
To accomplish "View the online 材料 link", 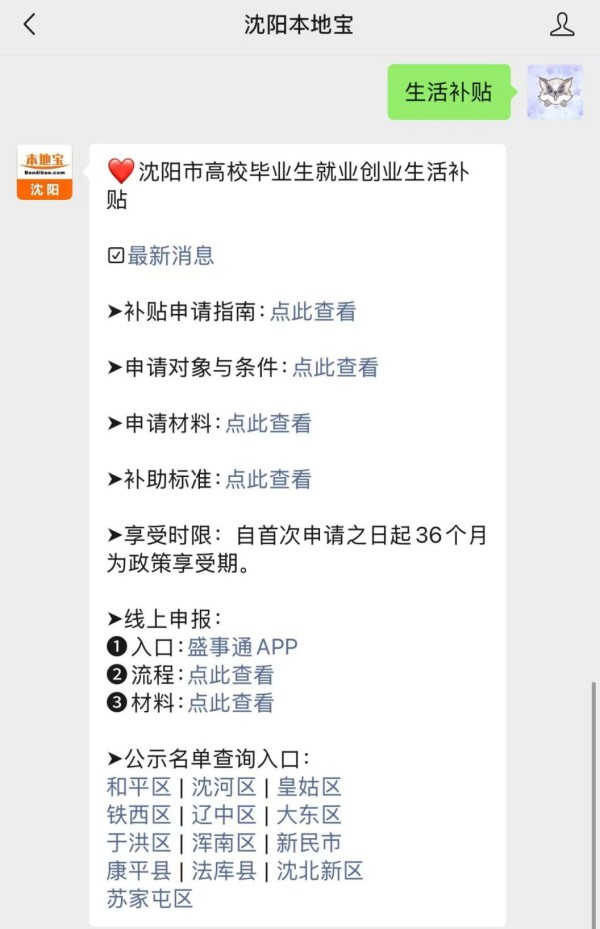I will [x=230, y=703].
